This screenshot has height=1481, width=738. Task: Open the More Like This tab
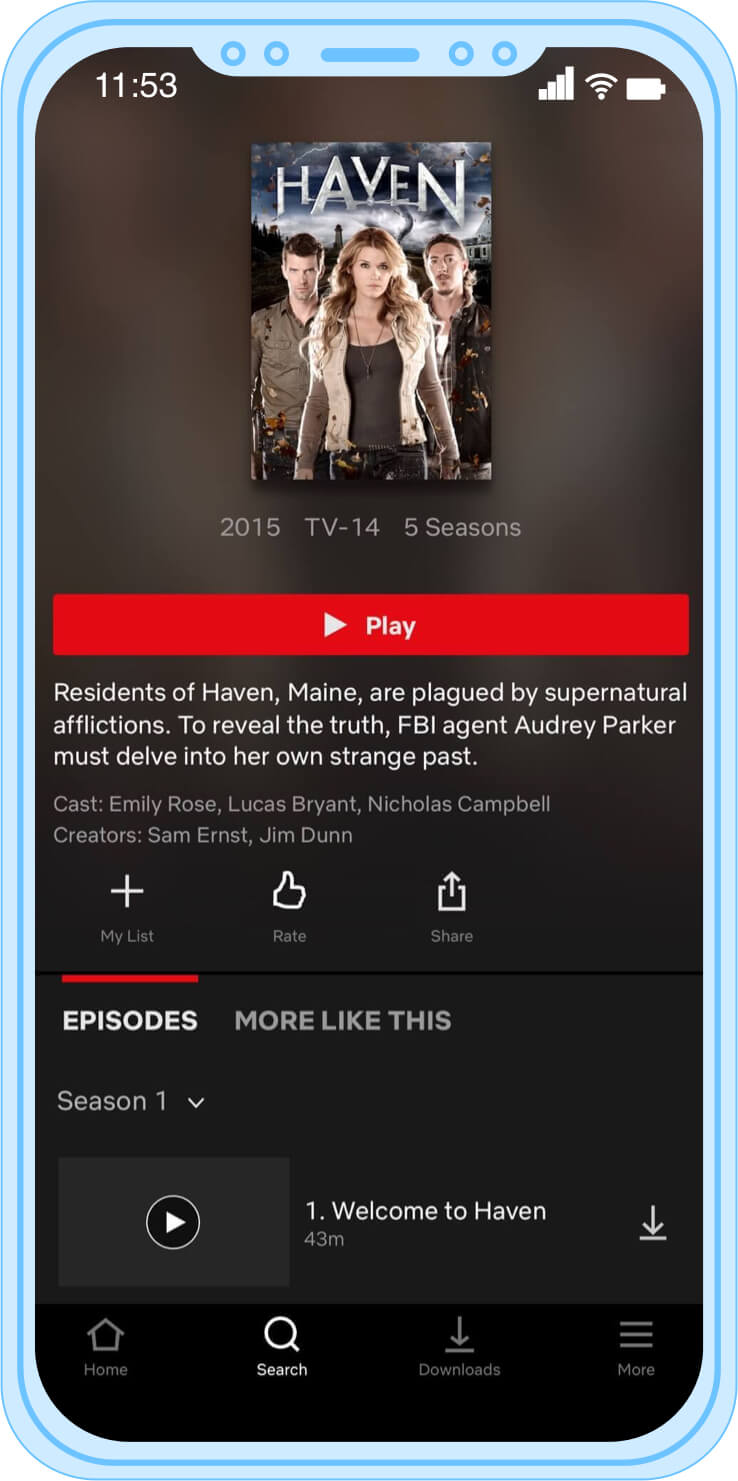point(342,1021)
